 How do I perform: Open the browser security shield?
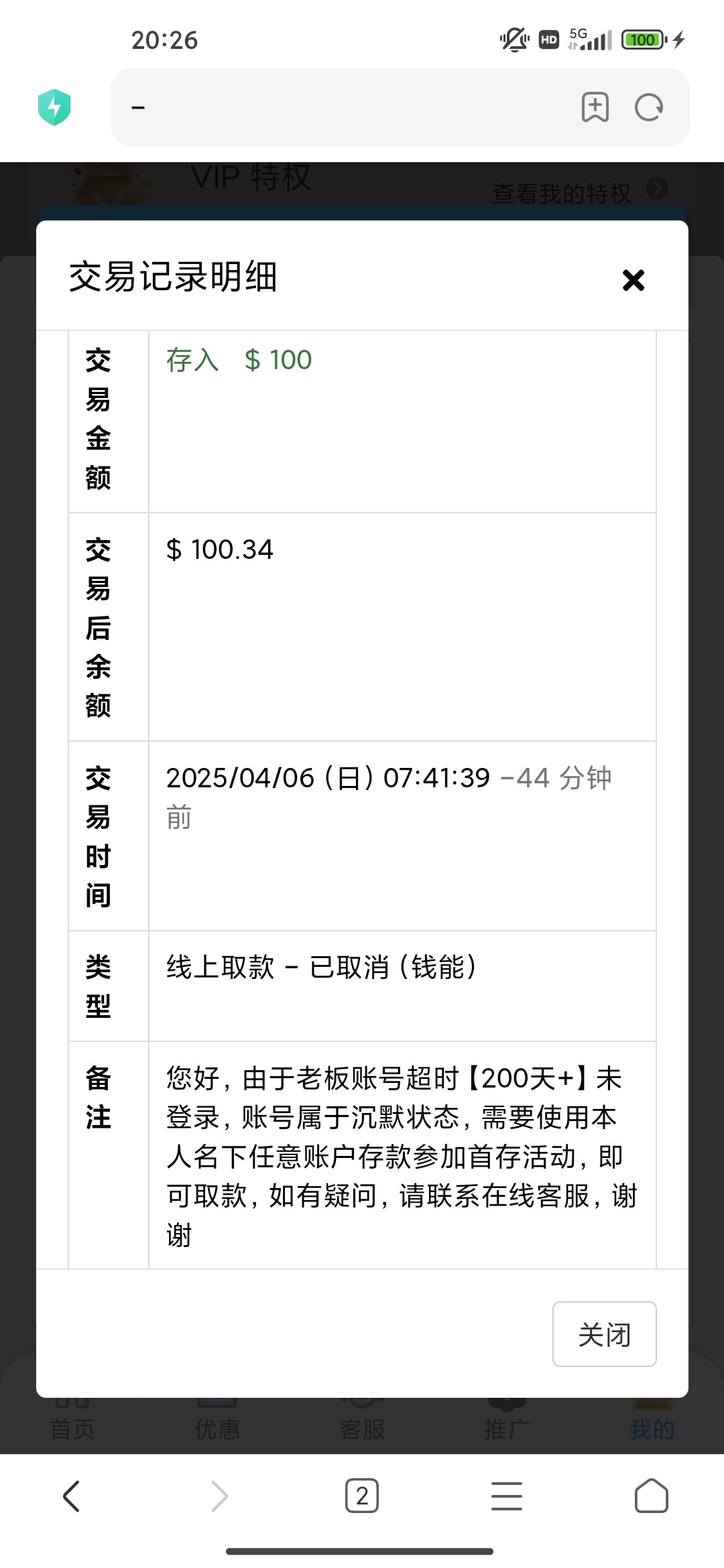coord(54,107)
